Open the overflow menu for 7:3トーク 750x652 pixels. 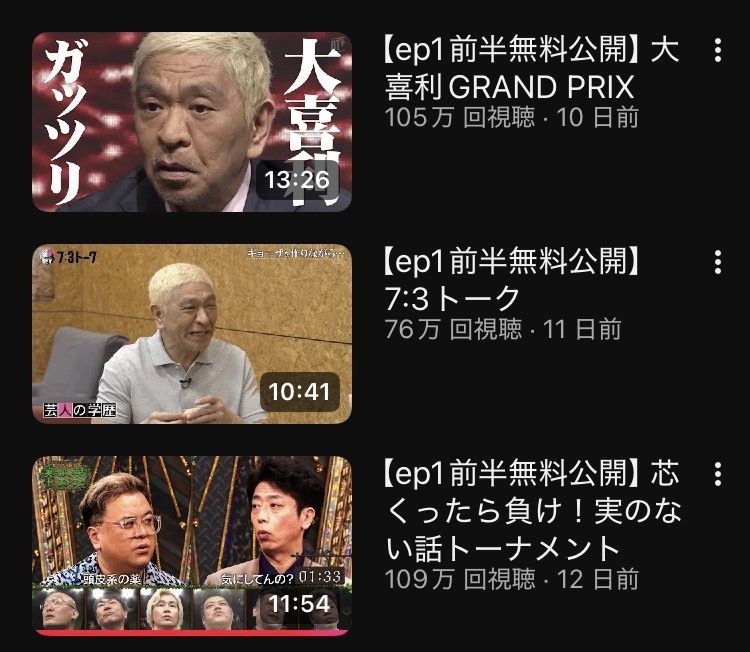(717, 263)
